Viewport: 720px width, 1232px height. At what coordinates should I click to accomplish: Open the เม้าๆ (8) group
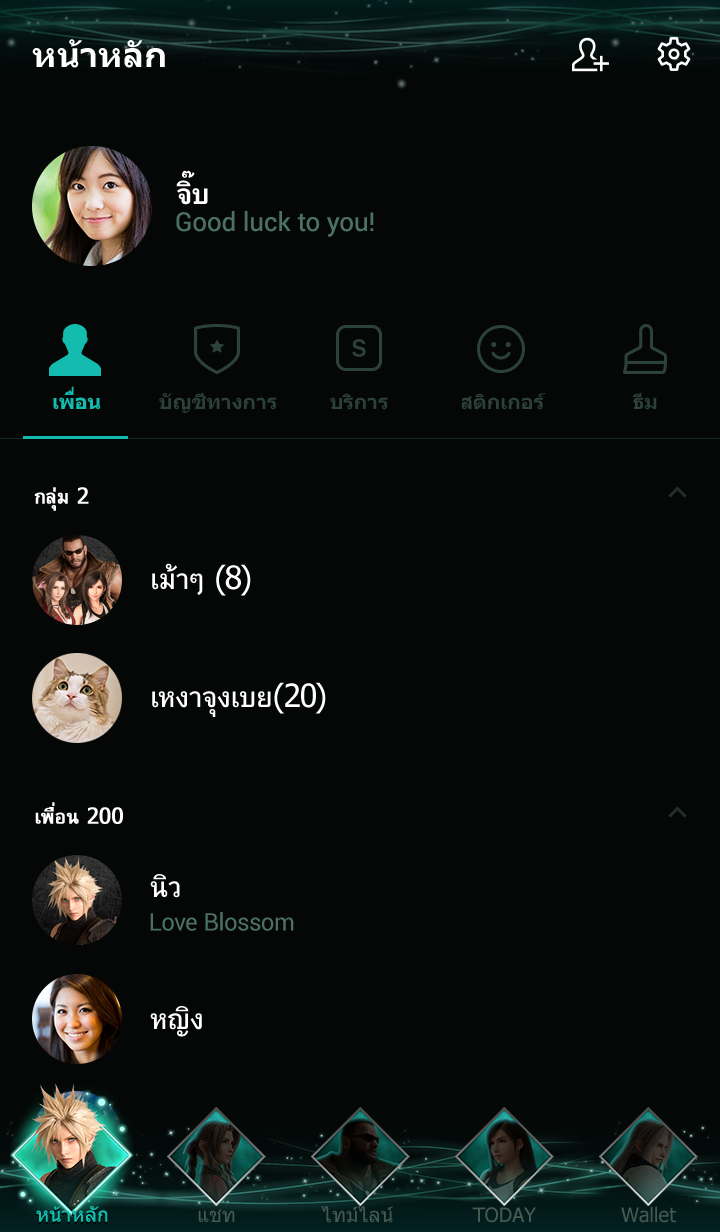click(200, 580)
